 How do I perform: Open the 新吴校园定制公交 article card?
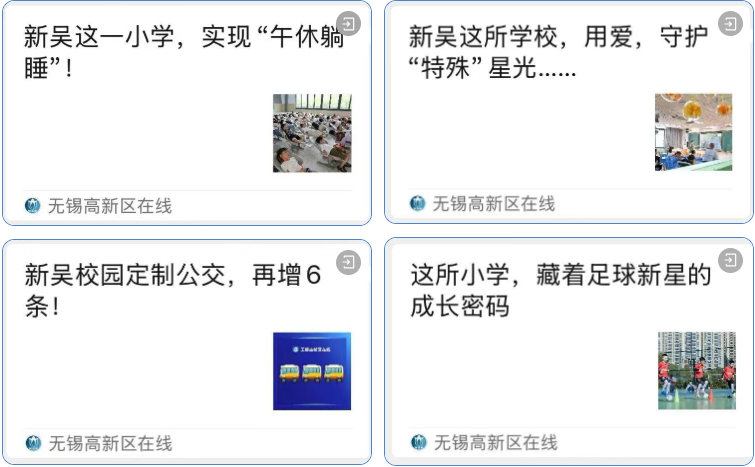(x=170, y=290)
